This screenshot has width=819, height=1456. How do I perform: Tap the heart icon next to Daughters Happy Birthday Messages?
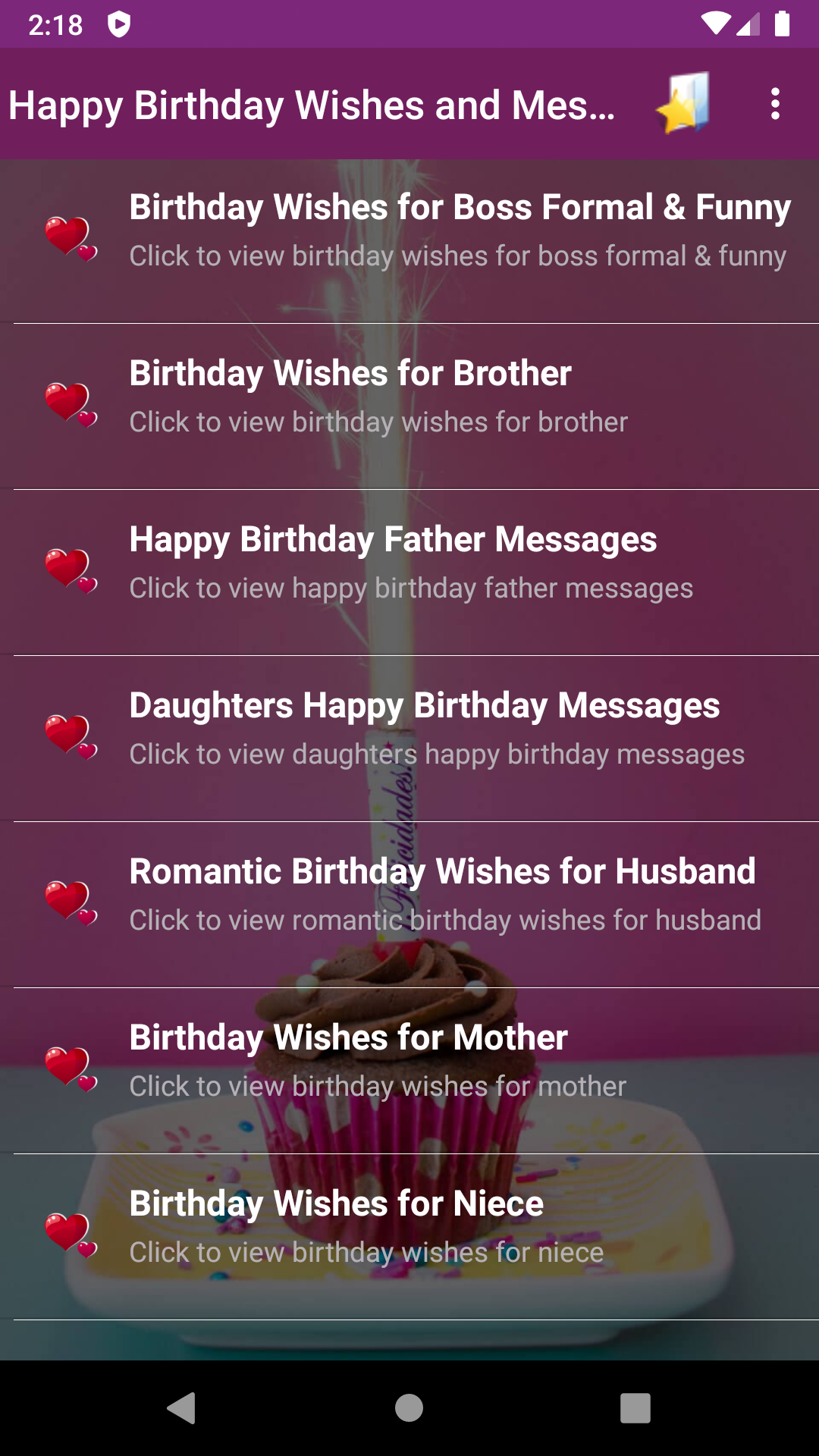tap(71, 736)
